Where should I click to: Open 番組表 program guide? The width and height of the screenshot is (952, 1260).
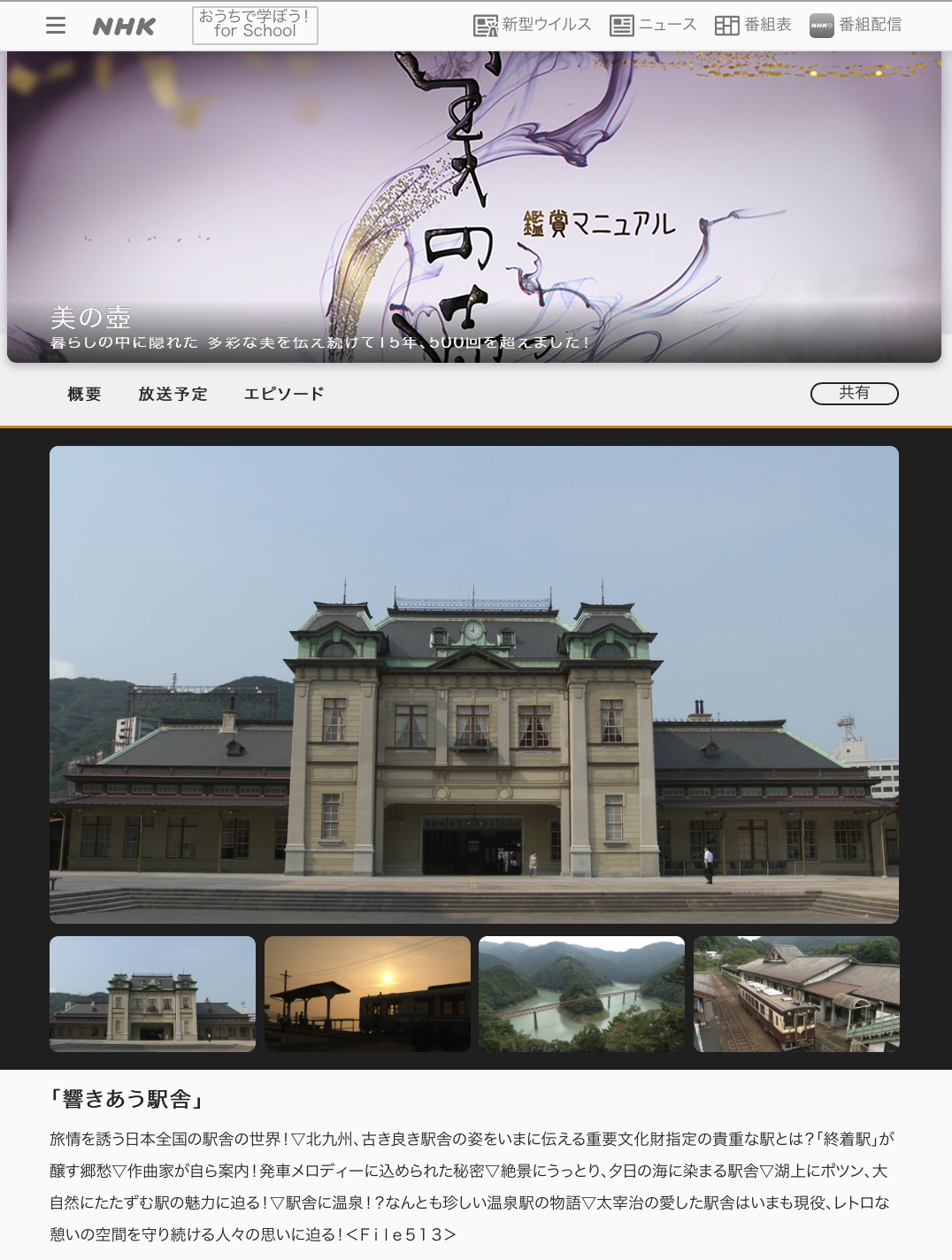click(x=753, y=25)
